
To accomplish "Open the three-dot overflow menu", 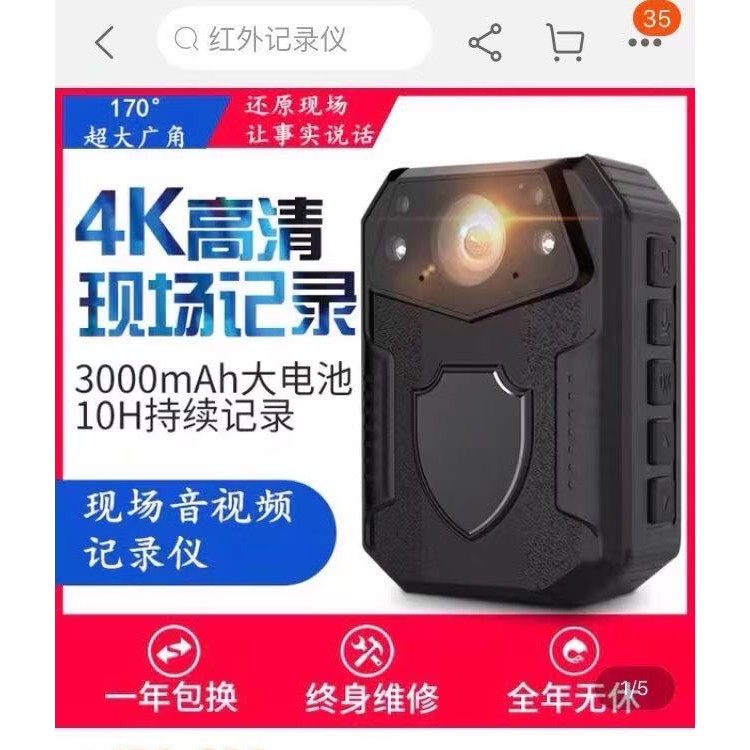I will (x=646, y=43).
